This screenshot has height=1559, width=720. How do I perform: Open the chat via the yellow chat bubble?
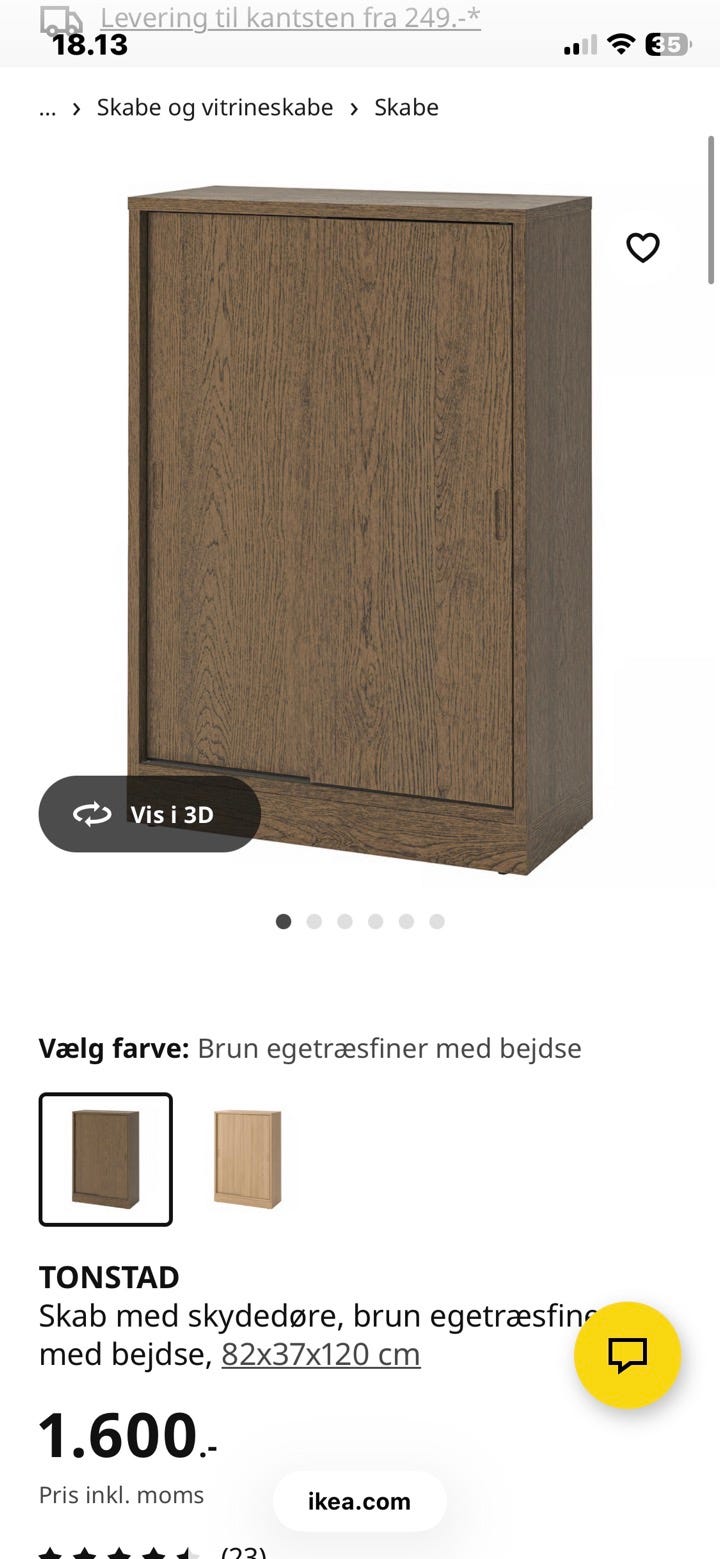click(628, 1354)
